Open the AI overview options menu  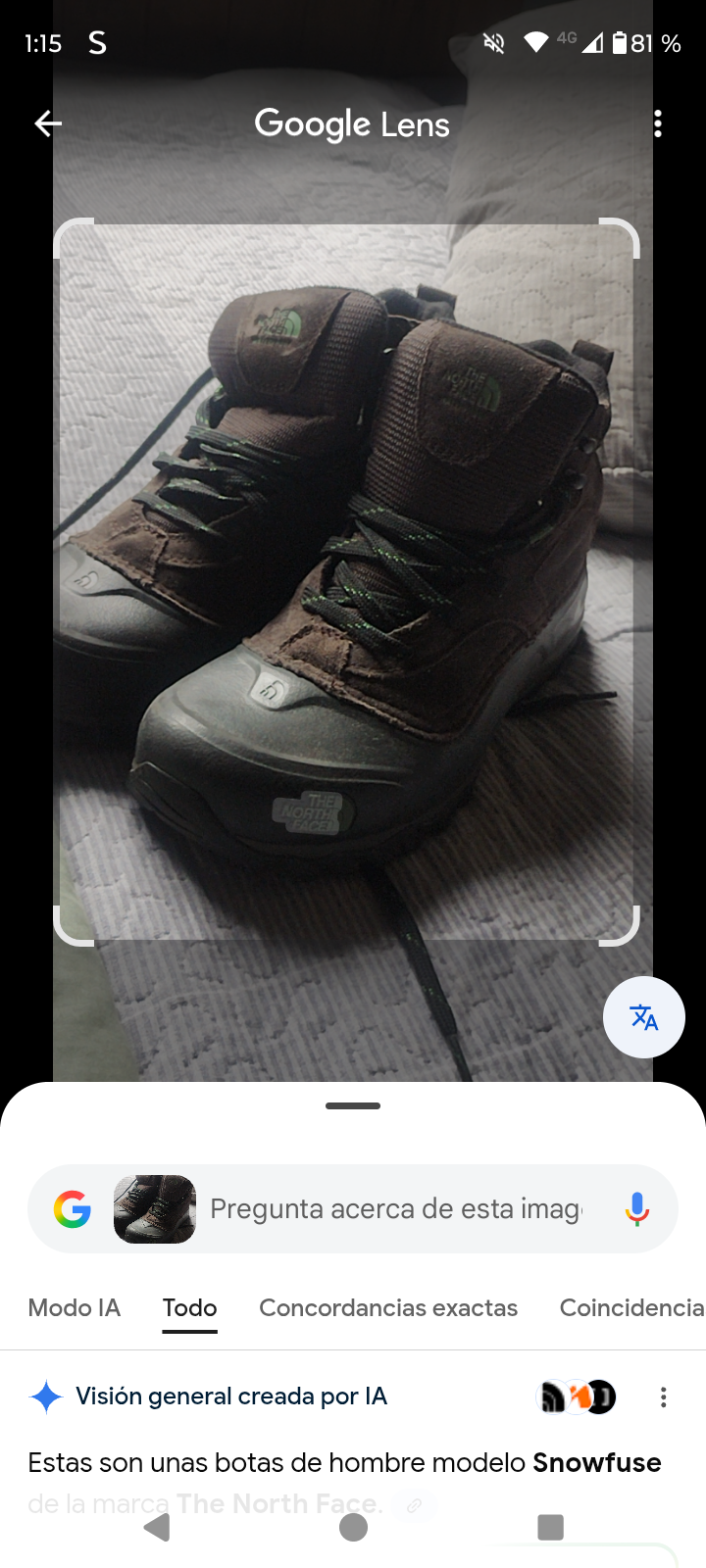[x=664, y=1396]
